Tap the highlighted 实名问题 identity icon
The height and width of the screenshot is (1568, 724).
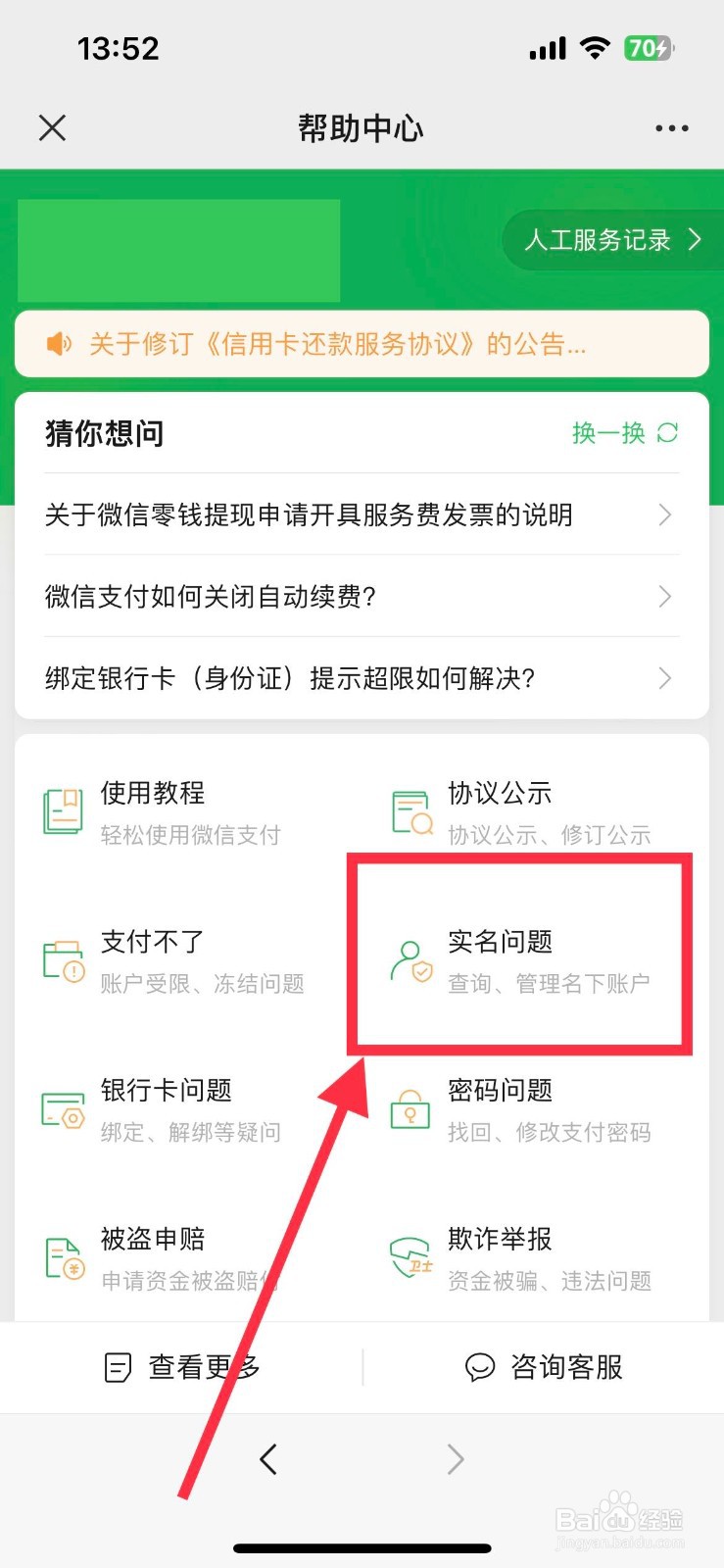point(410,959)
